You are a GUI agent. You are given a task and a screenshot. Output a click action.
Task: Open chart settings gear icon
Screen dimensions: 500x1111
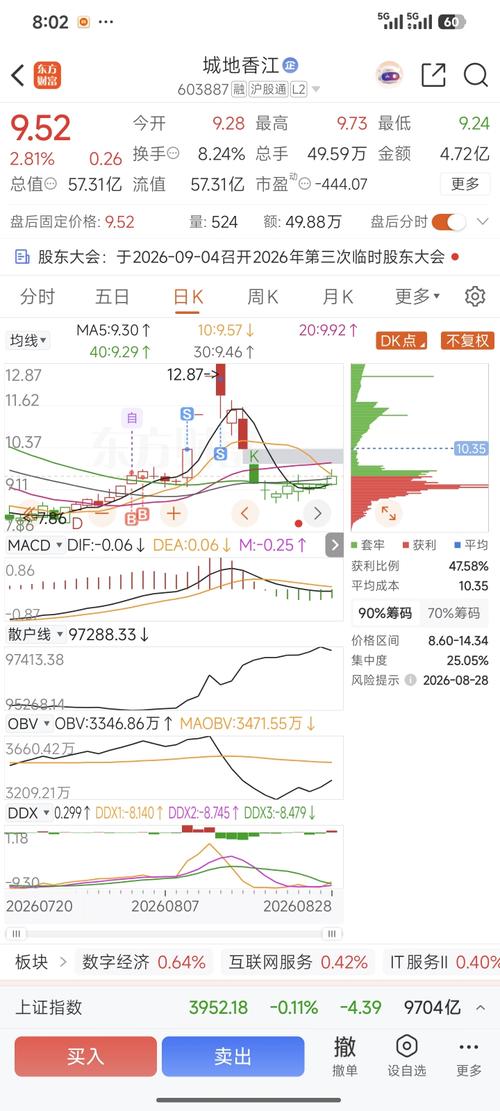click(475, 297)
